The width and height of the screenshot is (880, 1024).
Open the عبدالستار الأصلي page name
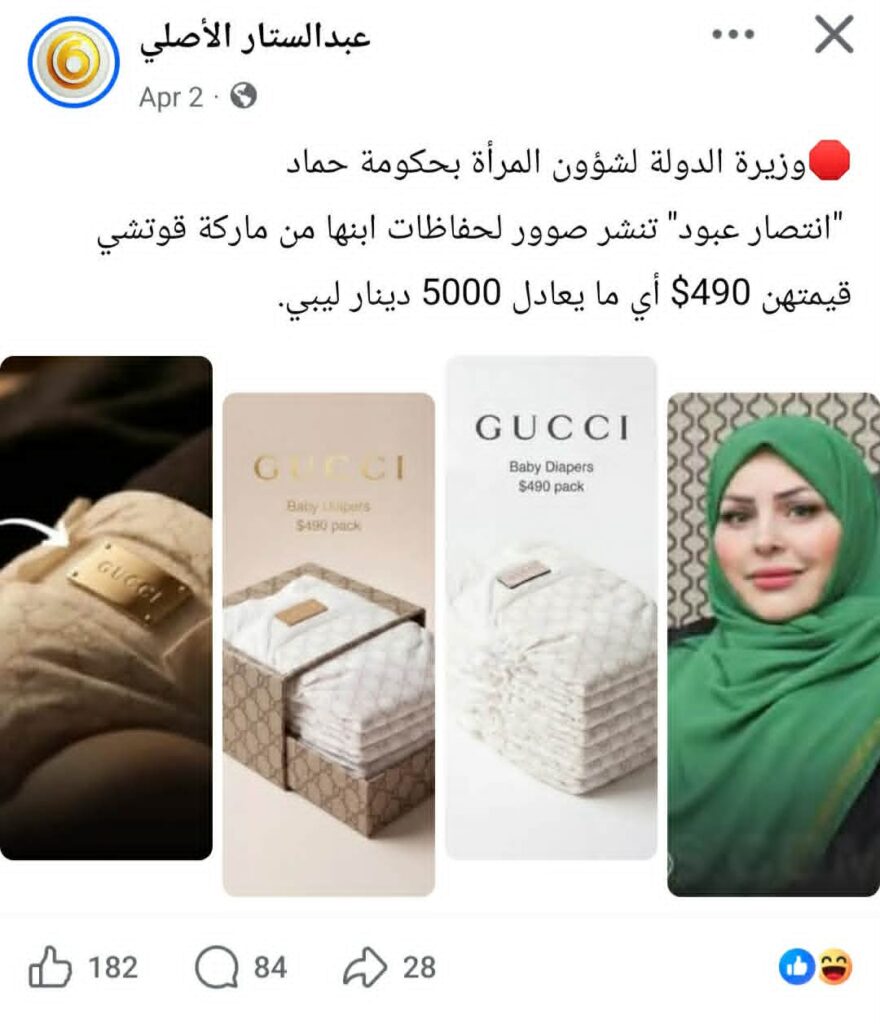click(x=256, y=36)
